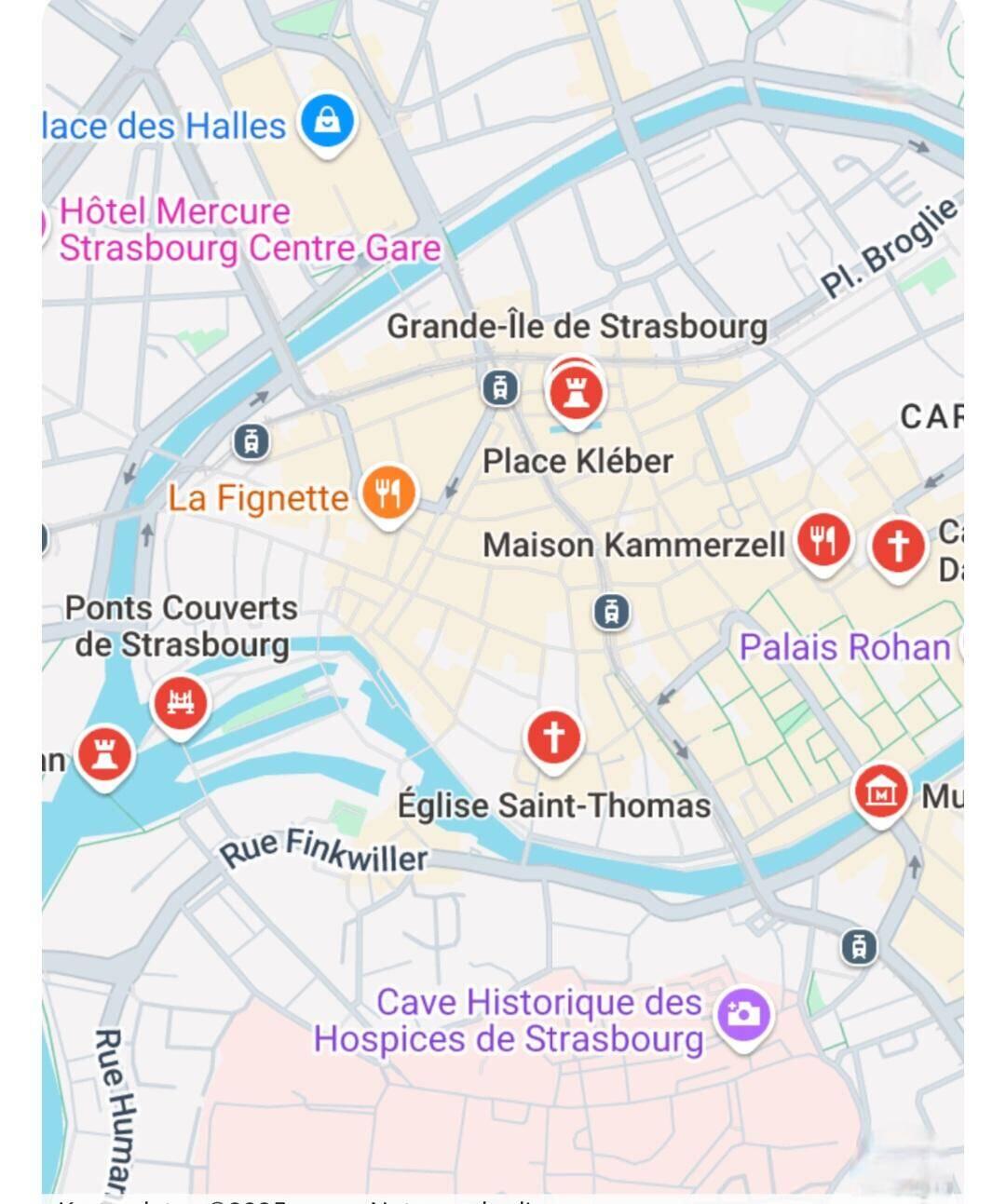
Task: Tap the Ponts Couverts de Strasbourg bridge pin
Action: (180, 703)
